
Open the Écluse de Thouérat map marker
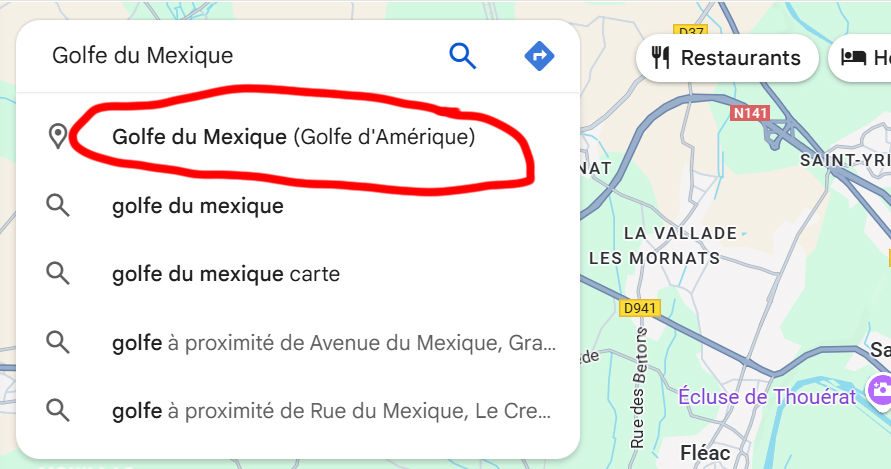click(879, 389)
